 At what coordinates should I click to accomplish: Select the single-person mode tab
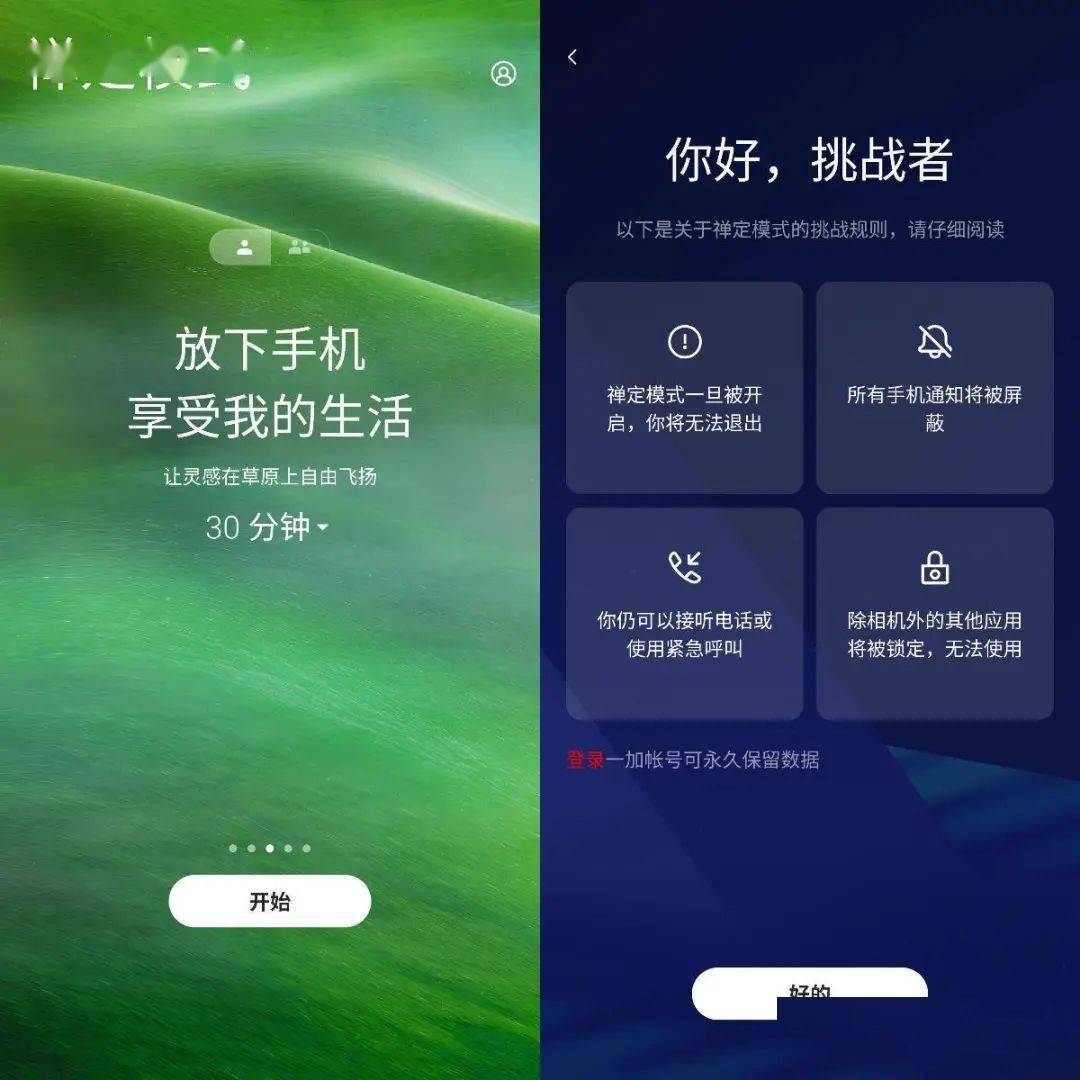pyautogui.click(x=244, y=248)
